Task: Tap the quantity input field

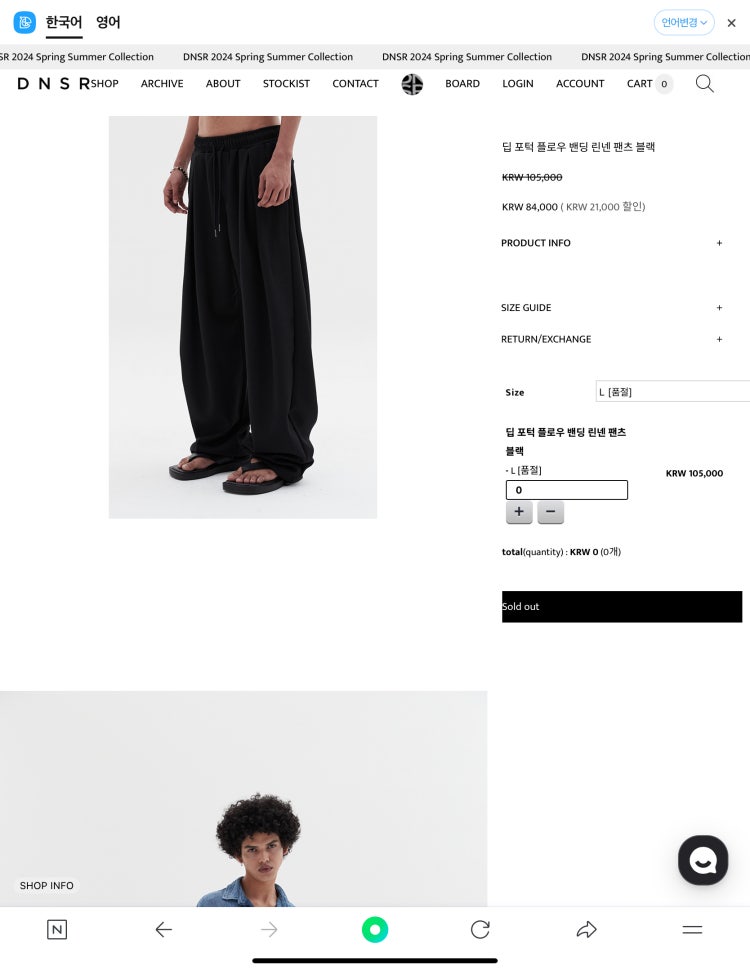Action: pos(566,490)
